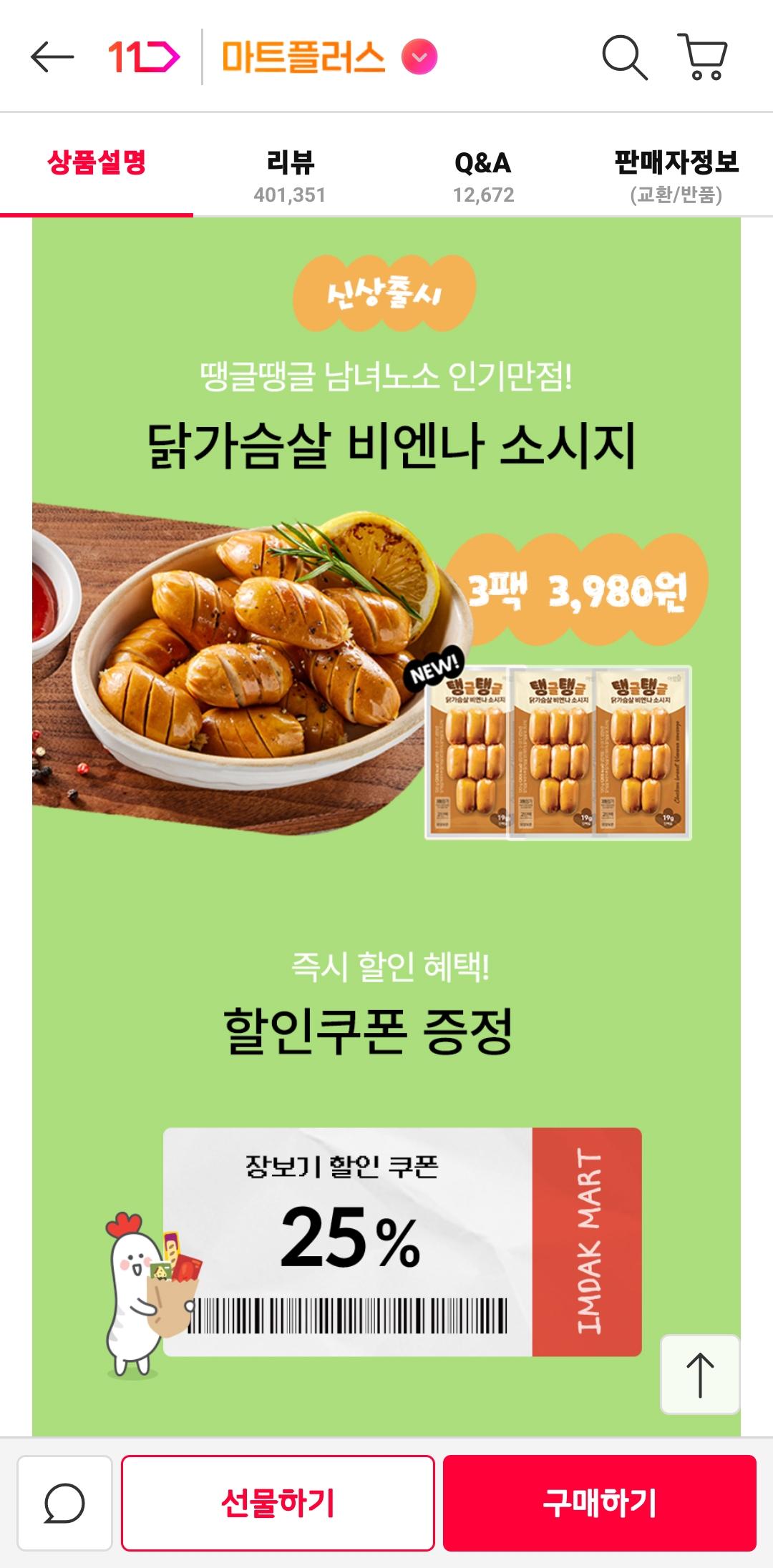The image size is (773, 1568).
Task: Tap the 선물하기 button
Action: coord(278,1503)
